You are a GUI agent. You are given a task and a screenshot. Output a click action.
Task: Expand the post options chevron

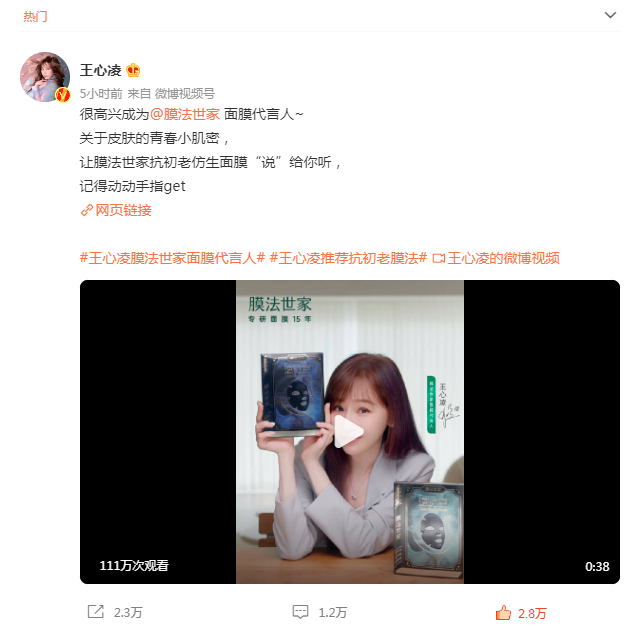pyautogui.click(x=611, y=16)
